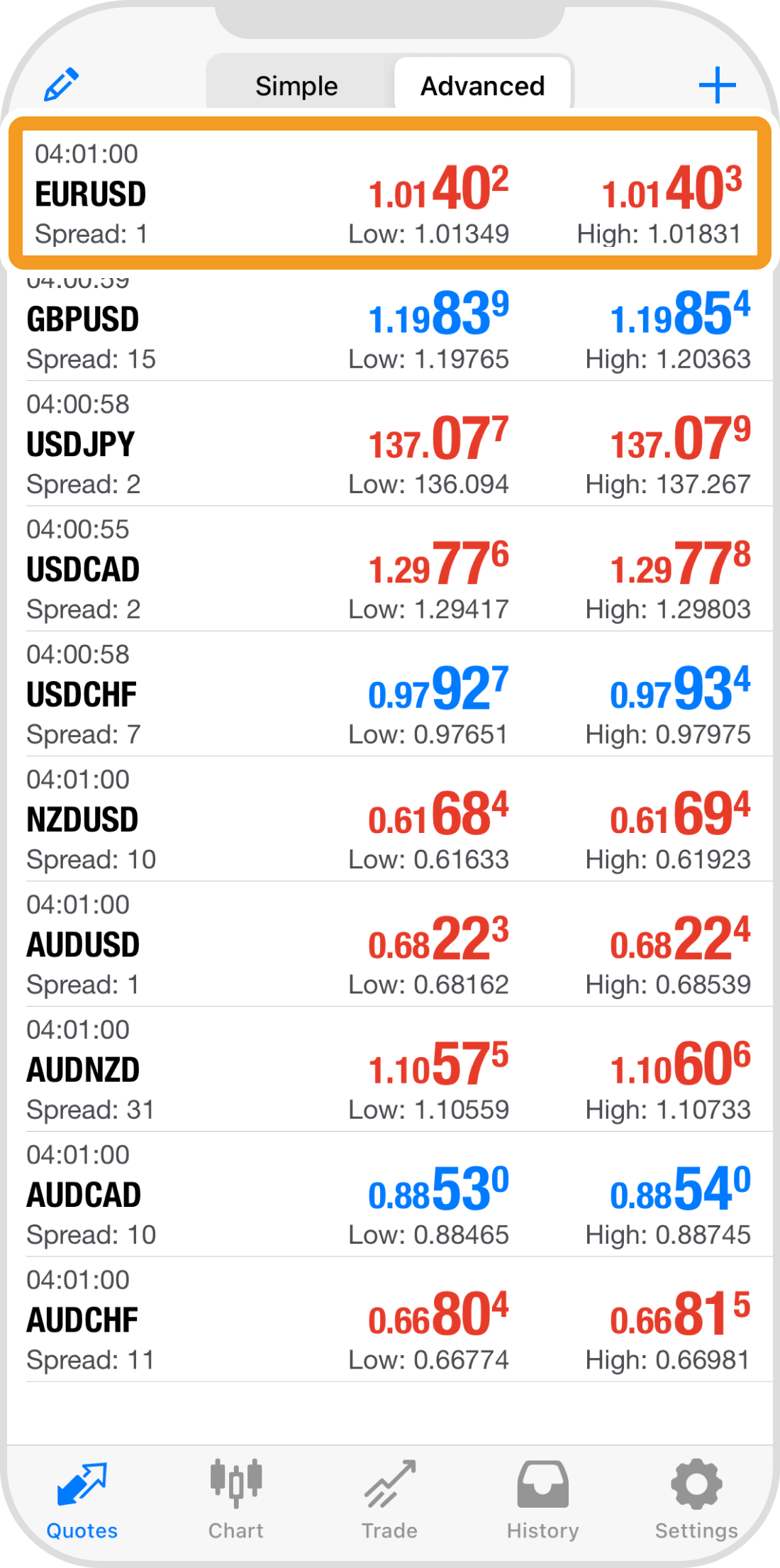Open the AUDUSD quote row

point(390,944)
